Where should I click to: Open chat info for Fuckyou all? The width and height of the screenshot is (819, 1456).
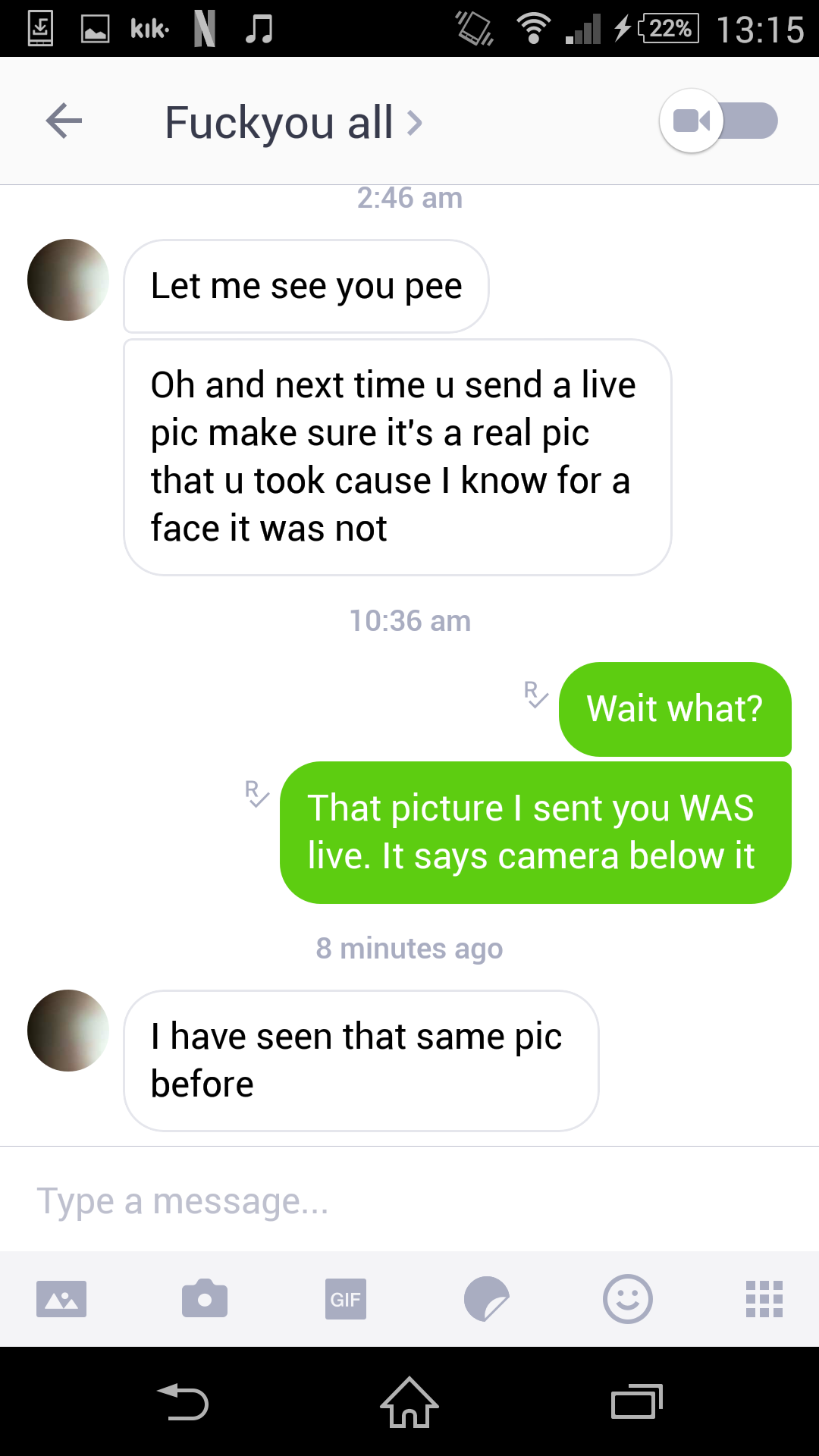click(x=292, y=122)
